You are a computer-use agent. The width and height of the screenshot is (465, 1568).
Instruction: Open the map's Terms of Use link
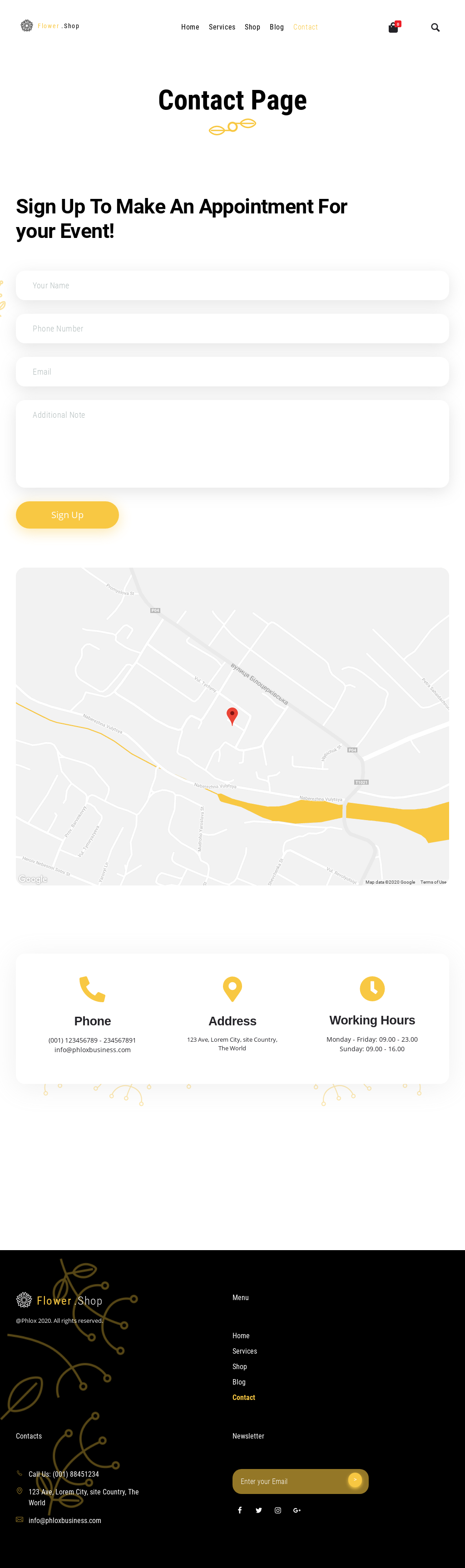[433, 882]
